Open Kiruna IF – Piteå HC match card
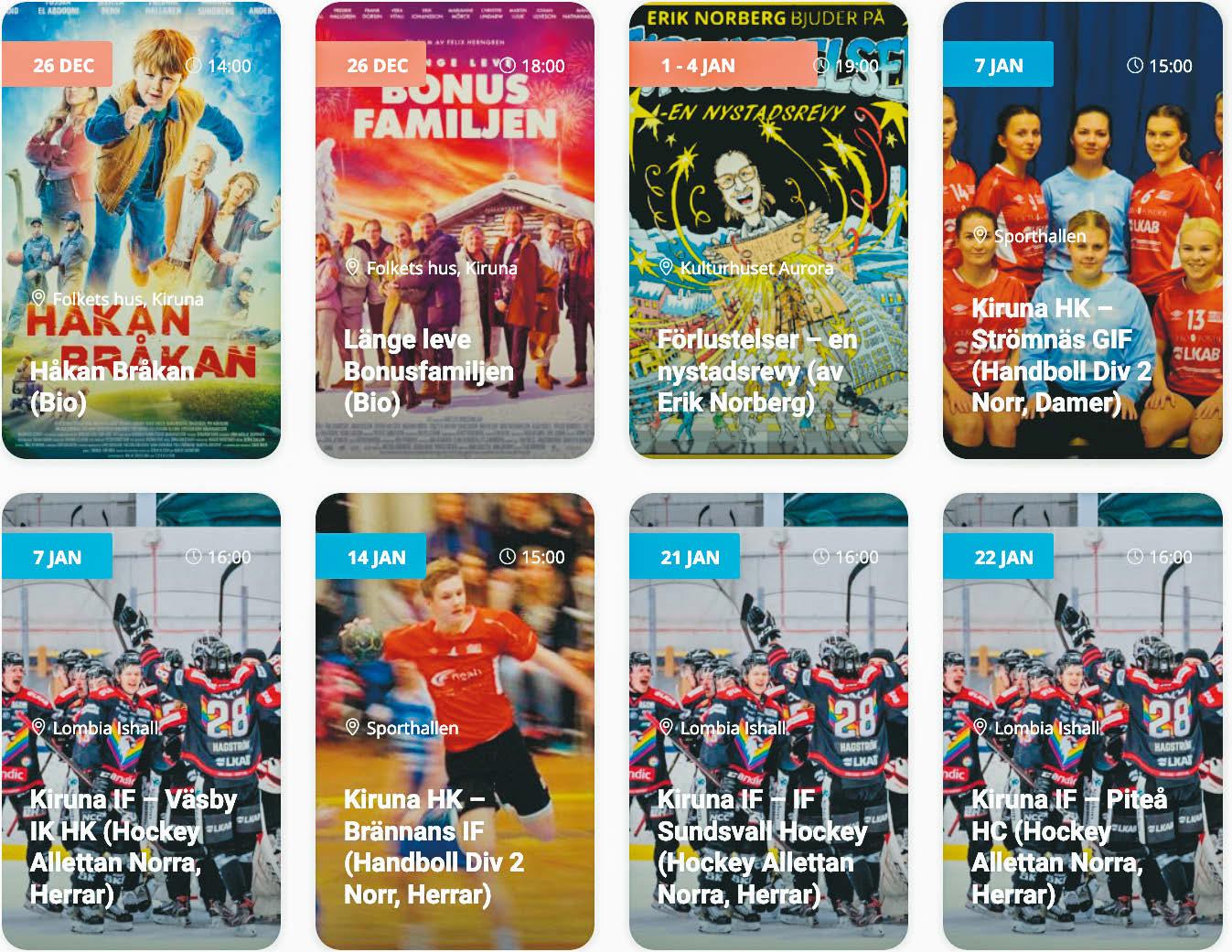 click(x=1082, y=722)
